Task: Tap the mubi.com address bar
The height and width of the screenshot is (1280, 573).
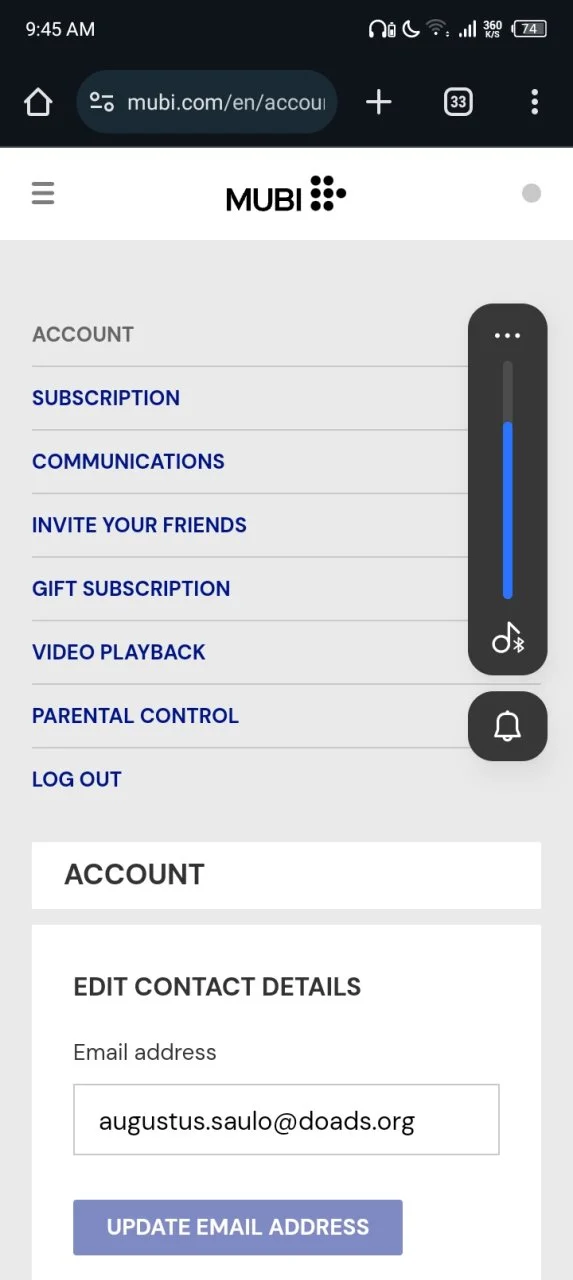Action: point(207,102)
